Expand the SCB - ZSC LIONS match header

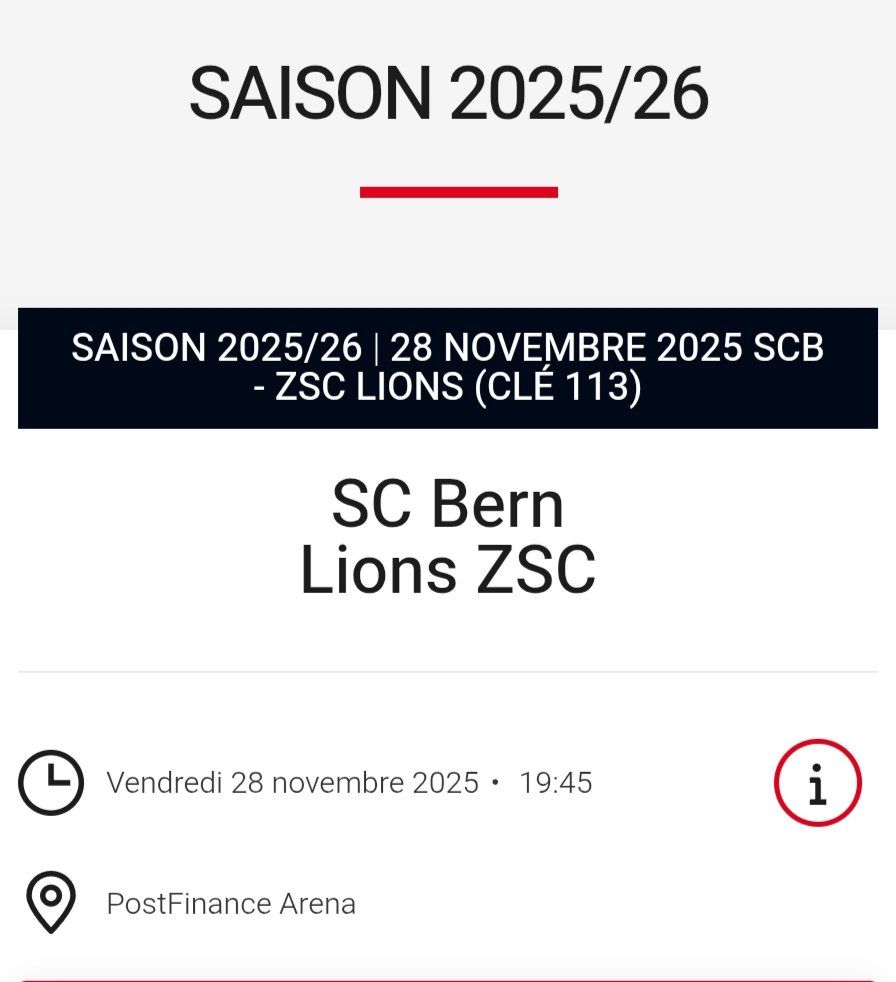click(x=448, y=367)
